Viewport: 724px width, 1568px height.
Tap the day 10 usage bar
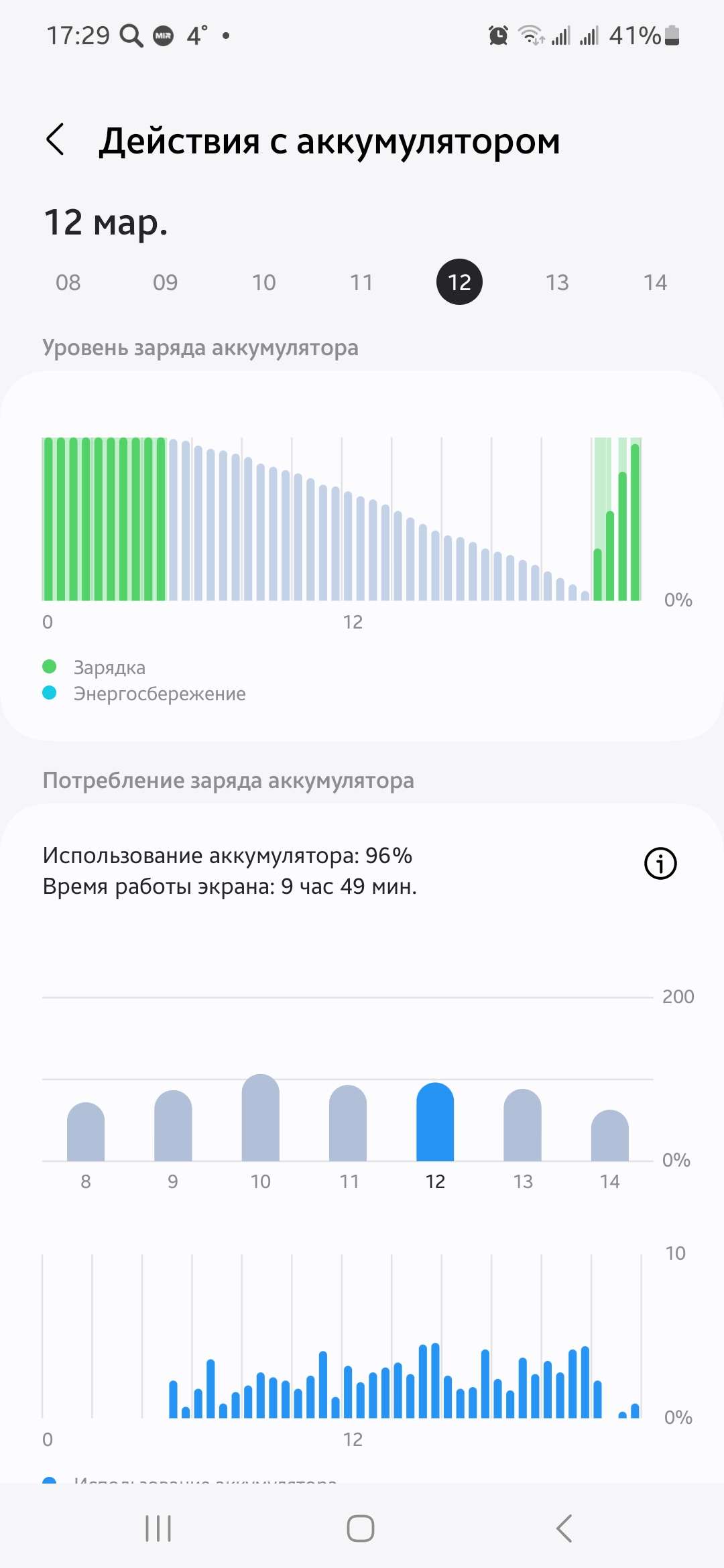pyautogui.click(x=260, y=1118)
